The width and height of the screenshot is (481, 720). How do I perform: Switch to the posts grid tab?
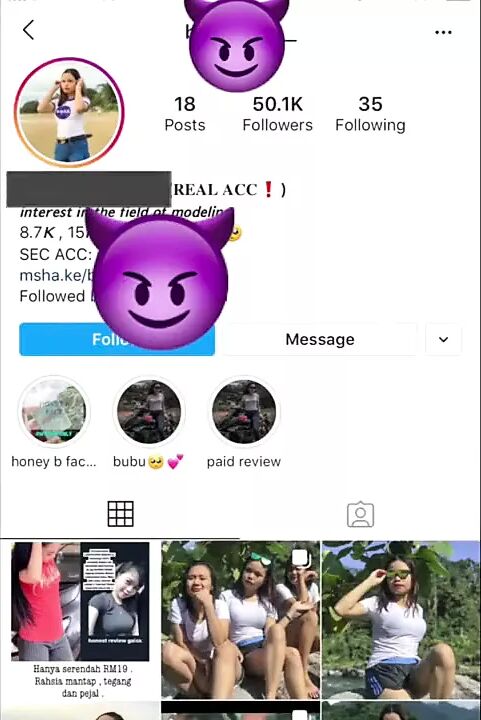click(x=120, y=514)
